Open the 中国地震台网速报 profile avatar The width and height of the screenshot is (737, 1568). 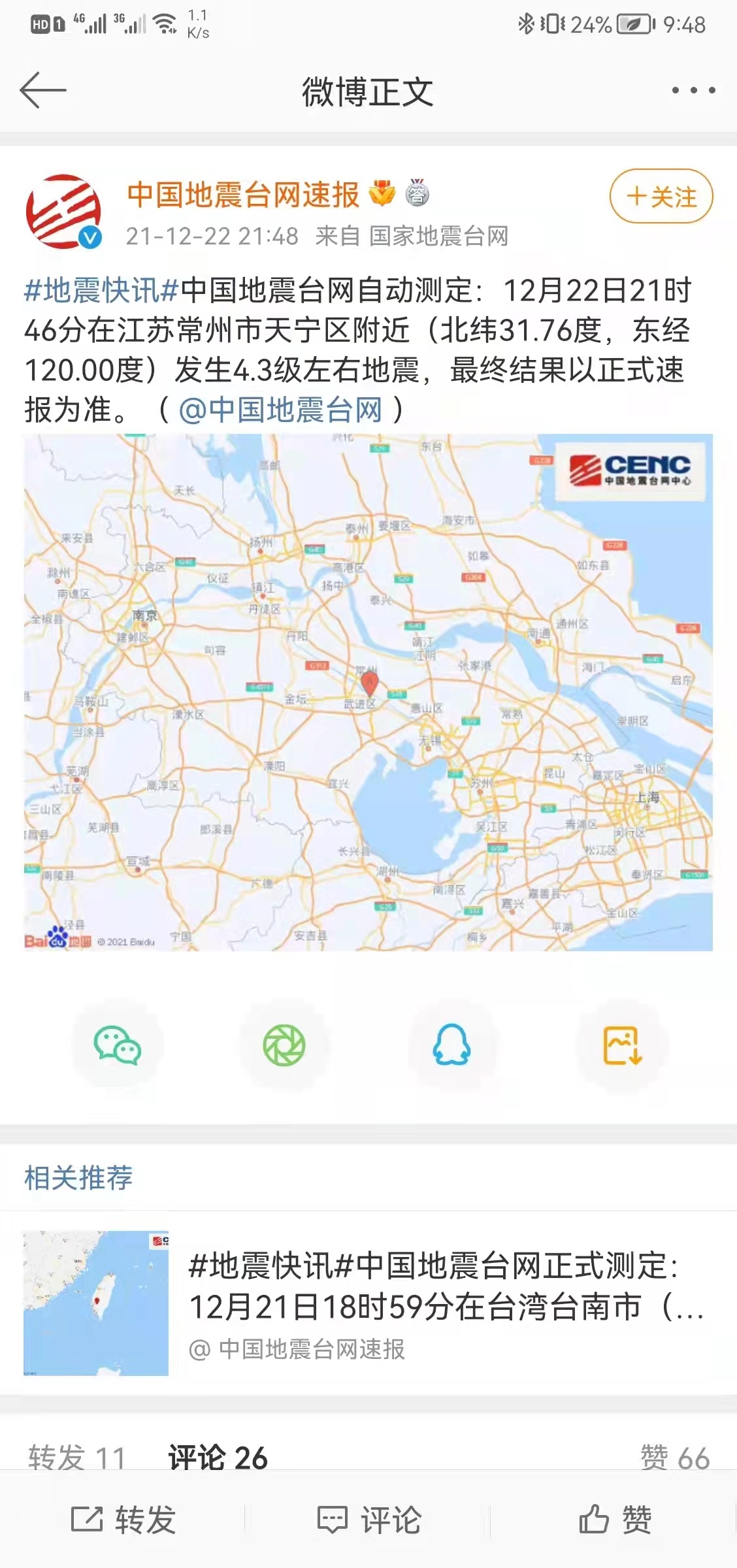[x=63, y=211]
